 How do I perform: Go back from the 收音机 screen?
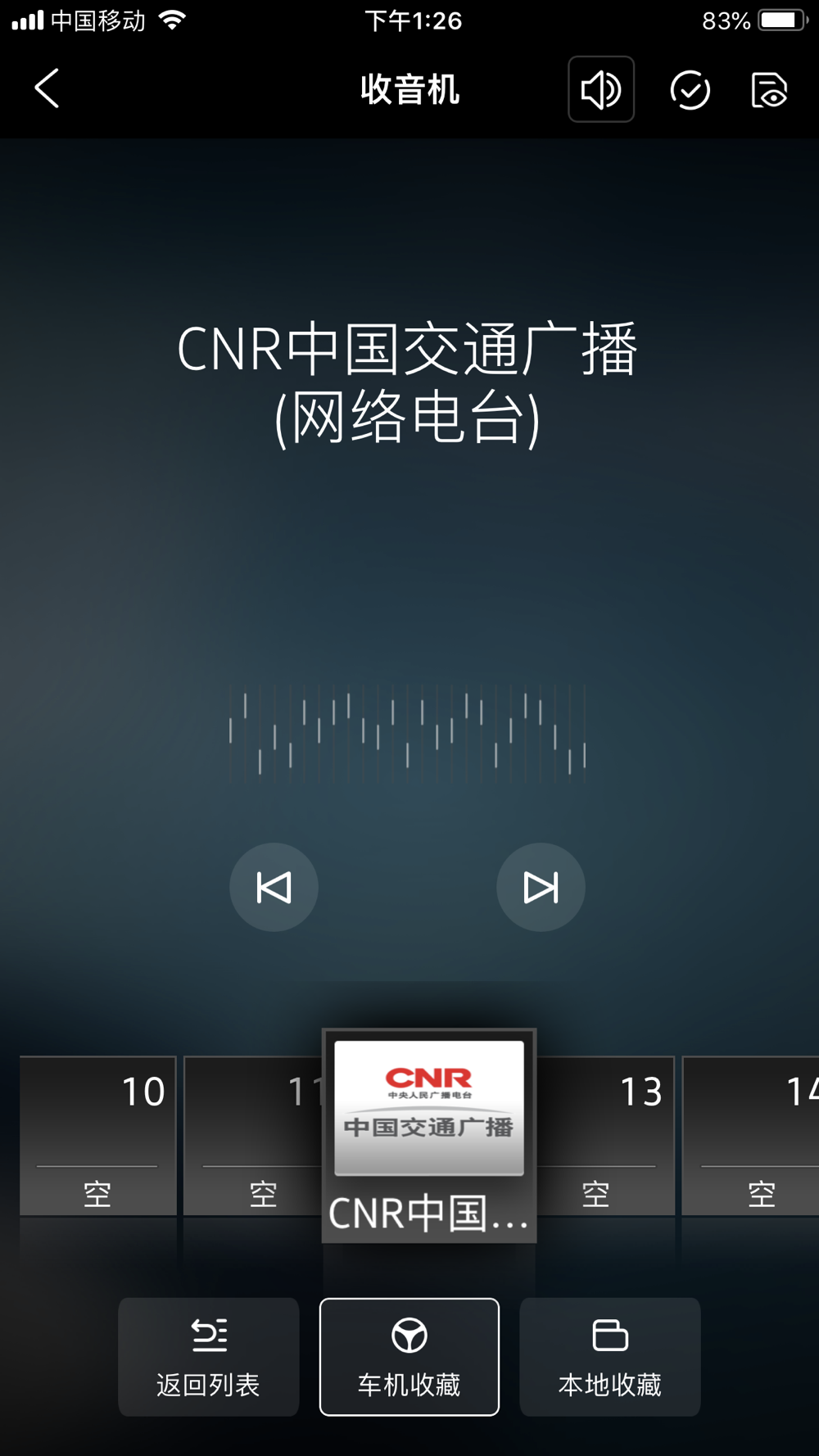(47, 88)
